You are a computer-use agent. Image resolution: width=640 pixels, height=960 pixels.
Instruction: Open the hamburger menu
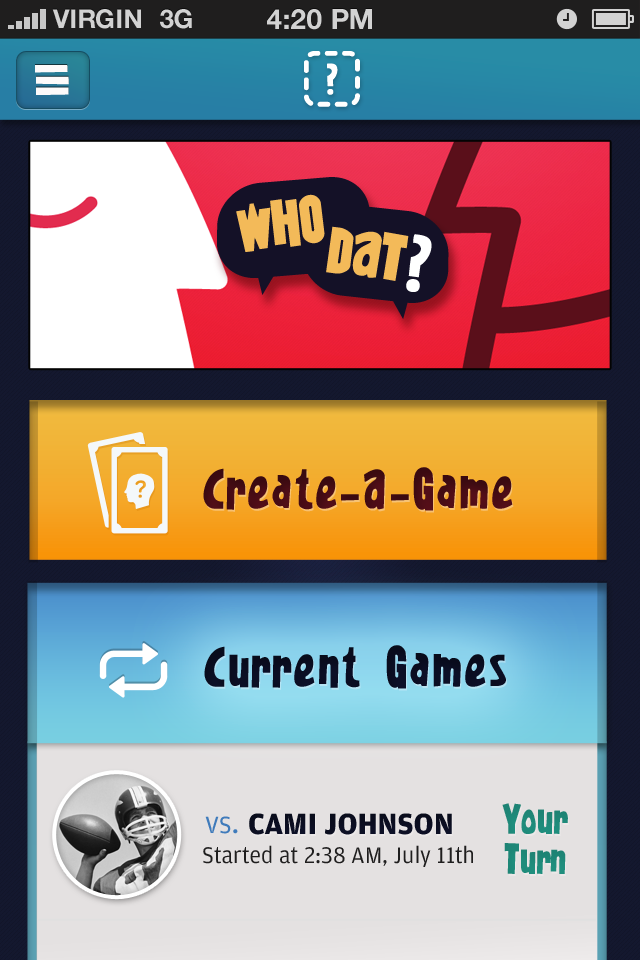tap(53, 80)
